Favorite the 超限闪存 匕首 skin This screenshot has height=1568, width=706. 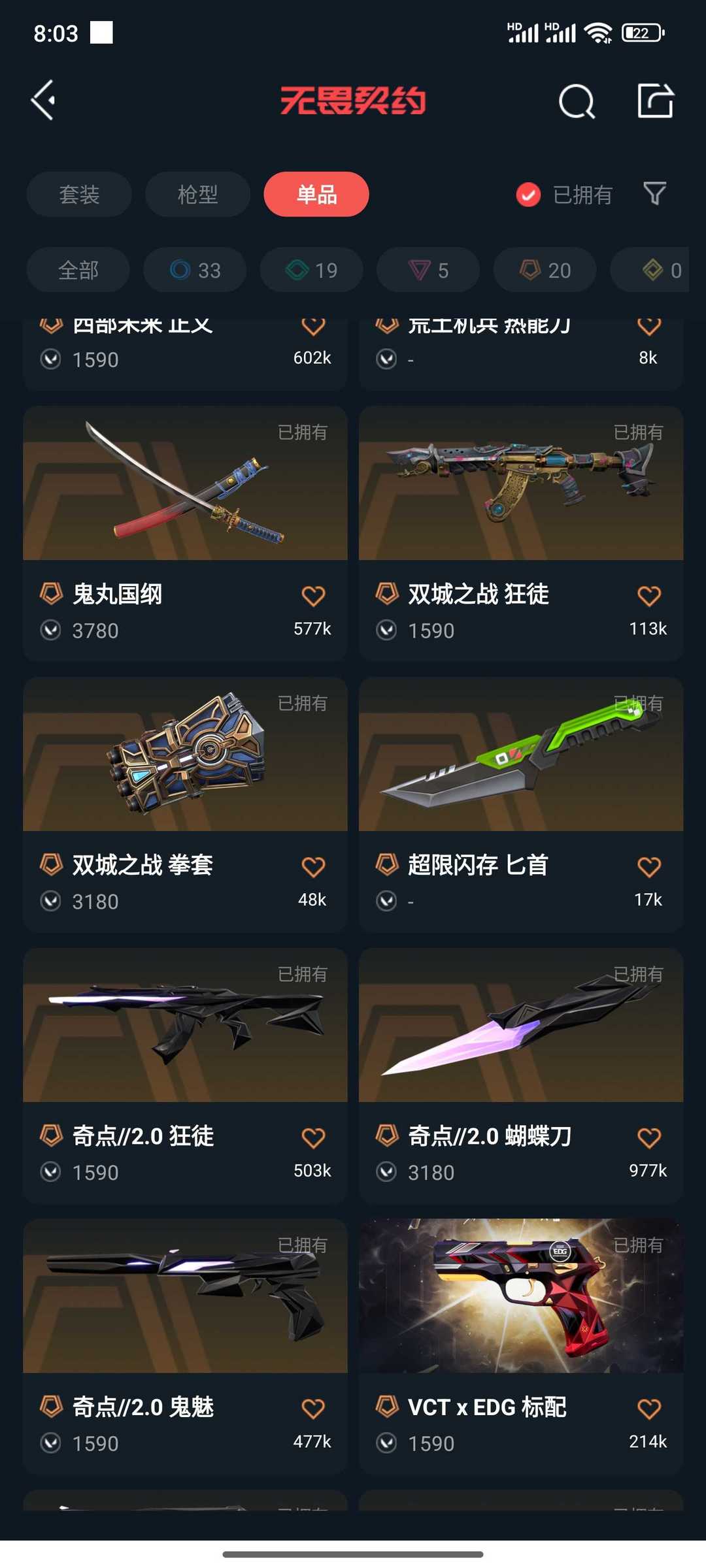tap(648, 867)
